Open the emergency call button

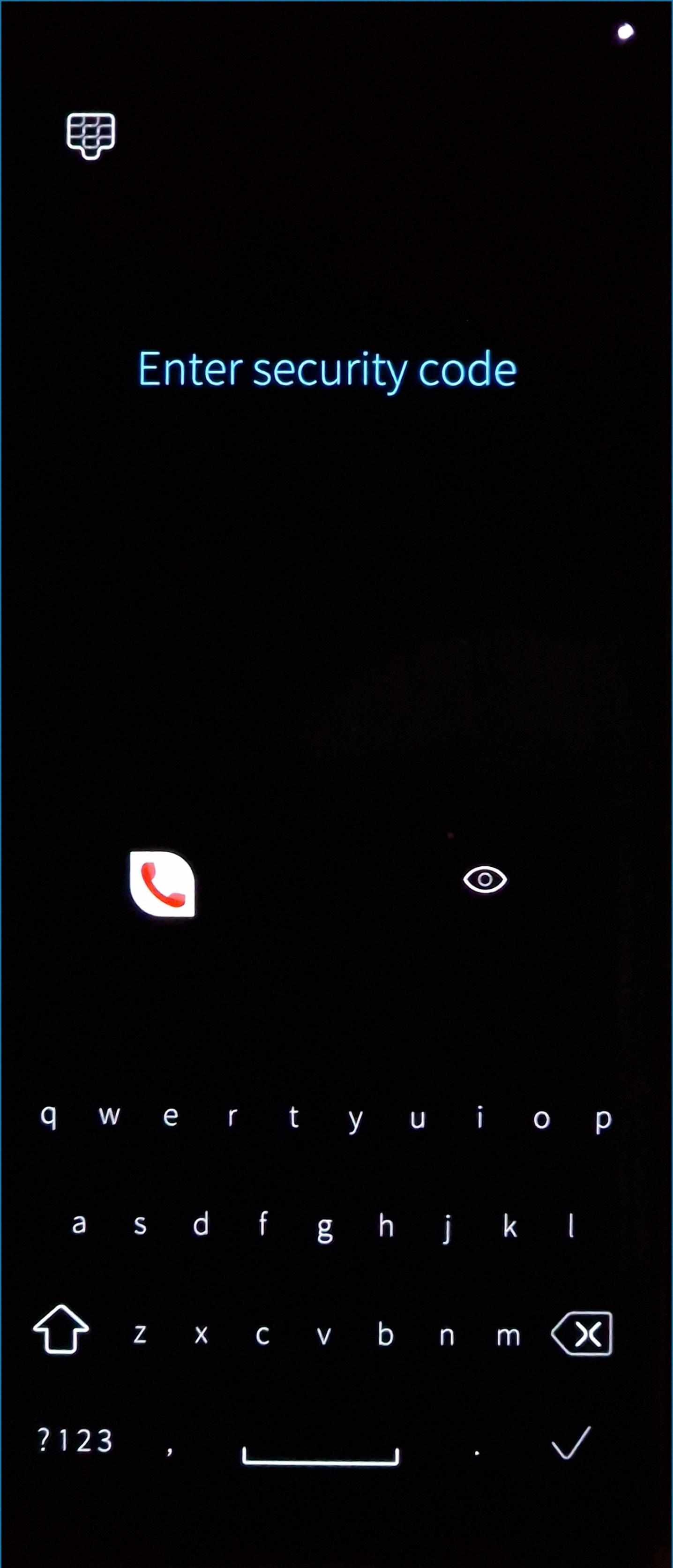[163, 883]
